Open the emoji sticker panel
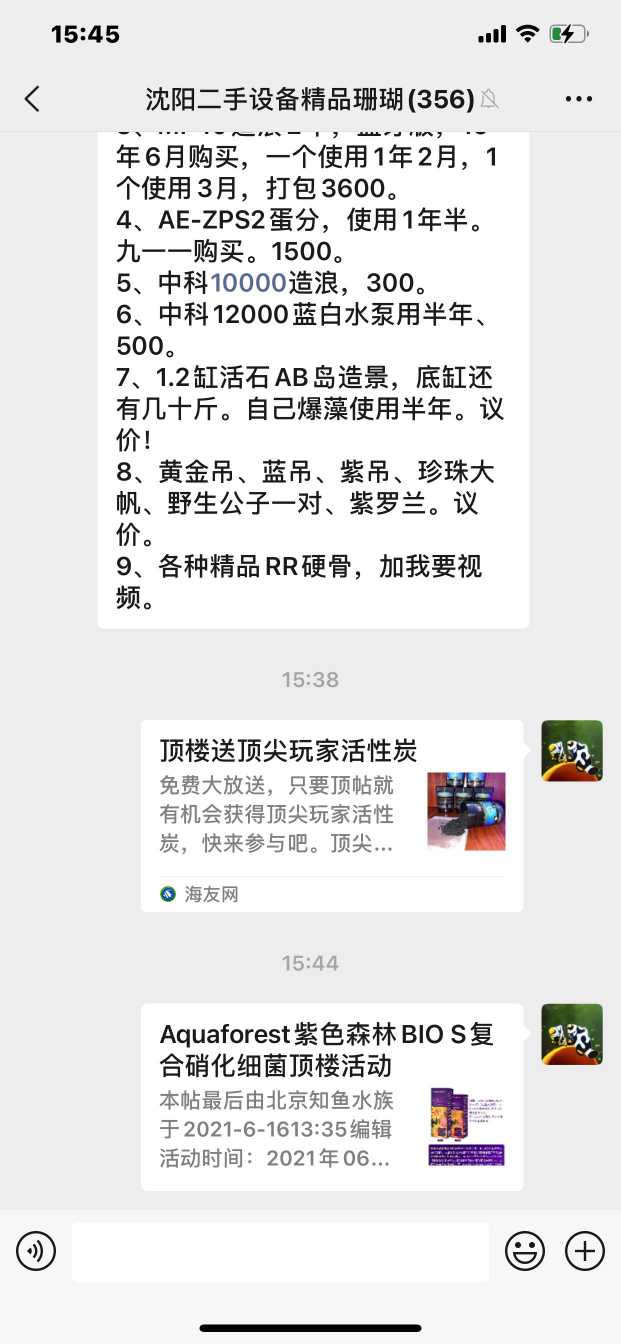Screen dimensions: 621x1344 pyautogui.click(x=525, y=1250)
